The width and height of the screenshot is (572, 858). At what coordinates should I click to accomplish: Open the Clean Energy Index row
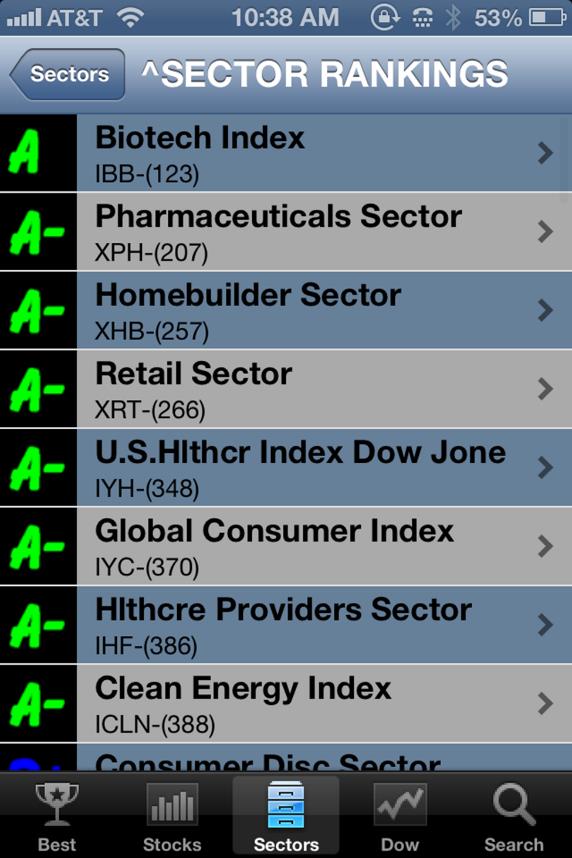(286, 704)
